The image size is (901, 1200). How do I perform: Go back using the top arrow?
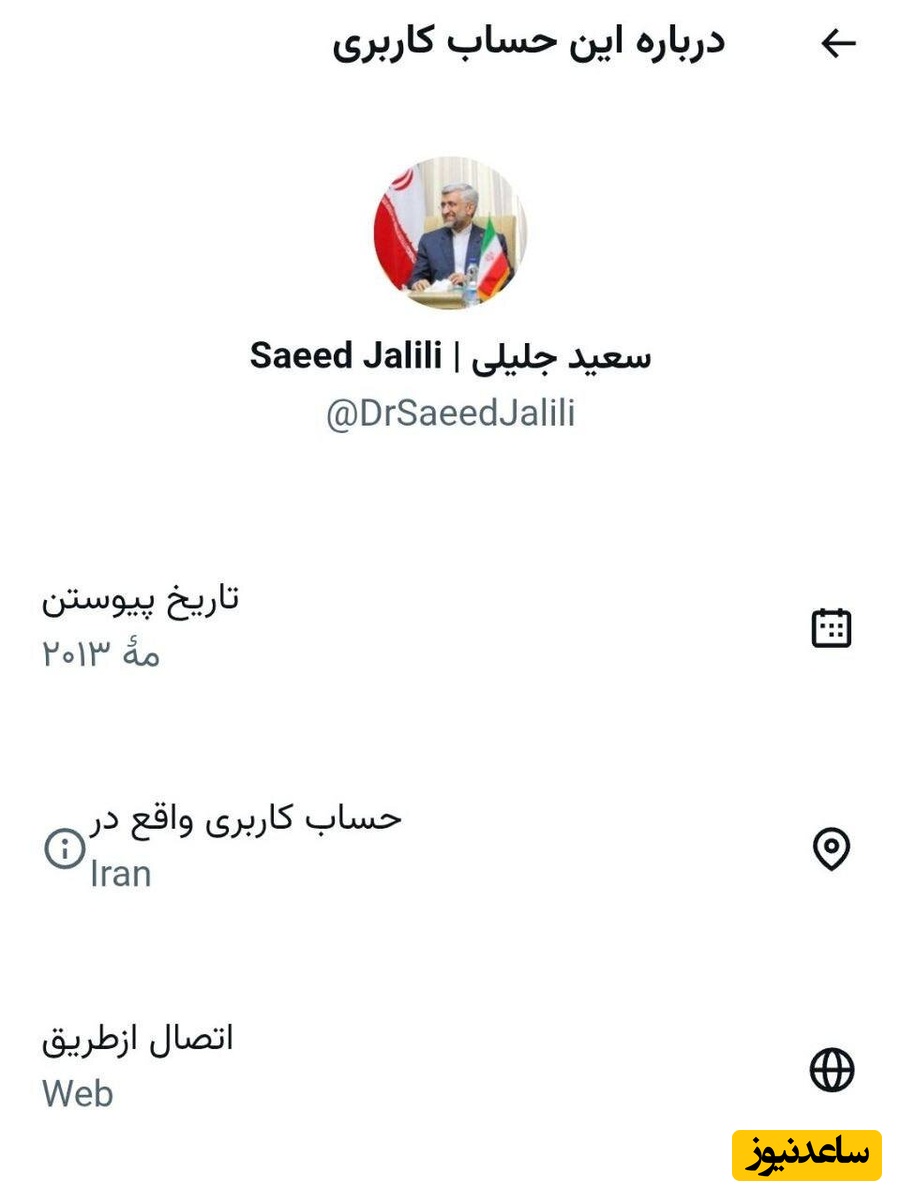pyautogui.click(x=837, y=43)
